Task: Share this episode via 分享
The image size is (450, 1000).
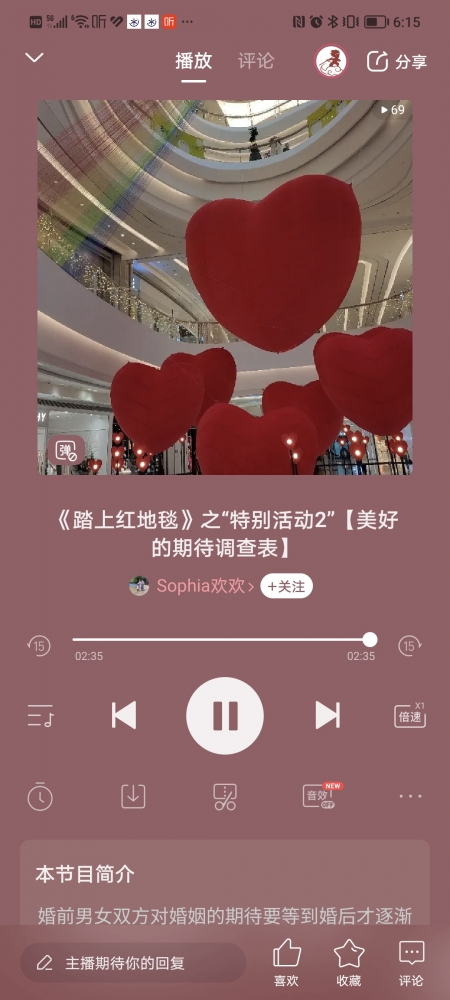Action: click(396, 62)
